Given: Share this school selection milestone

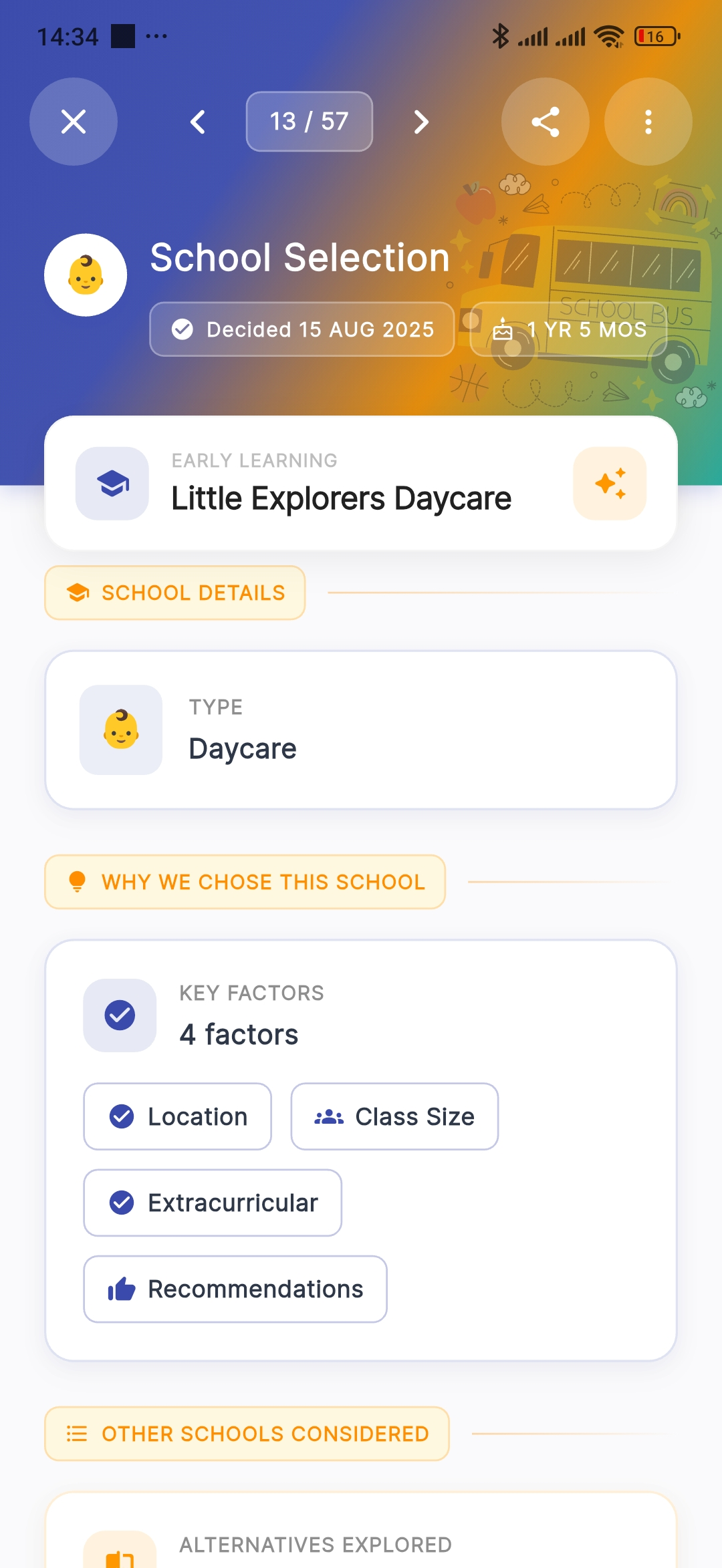Looking at the screenshot, I should 546,122.
